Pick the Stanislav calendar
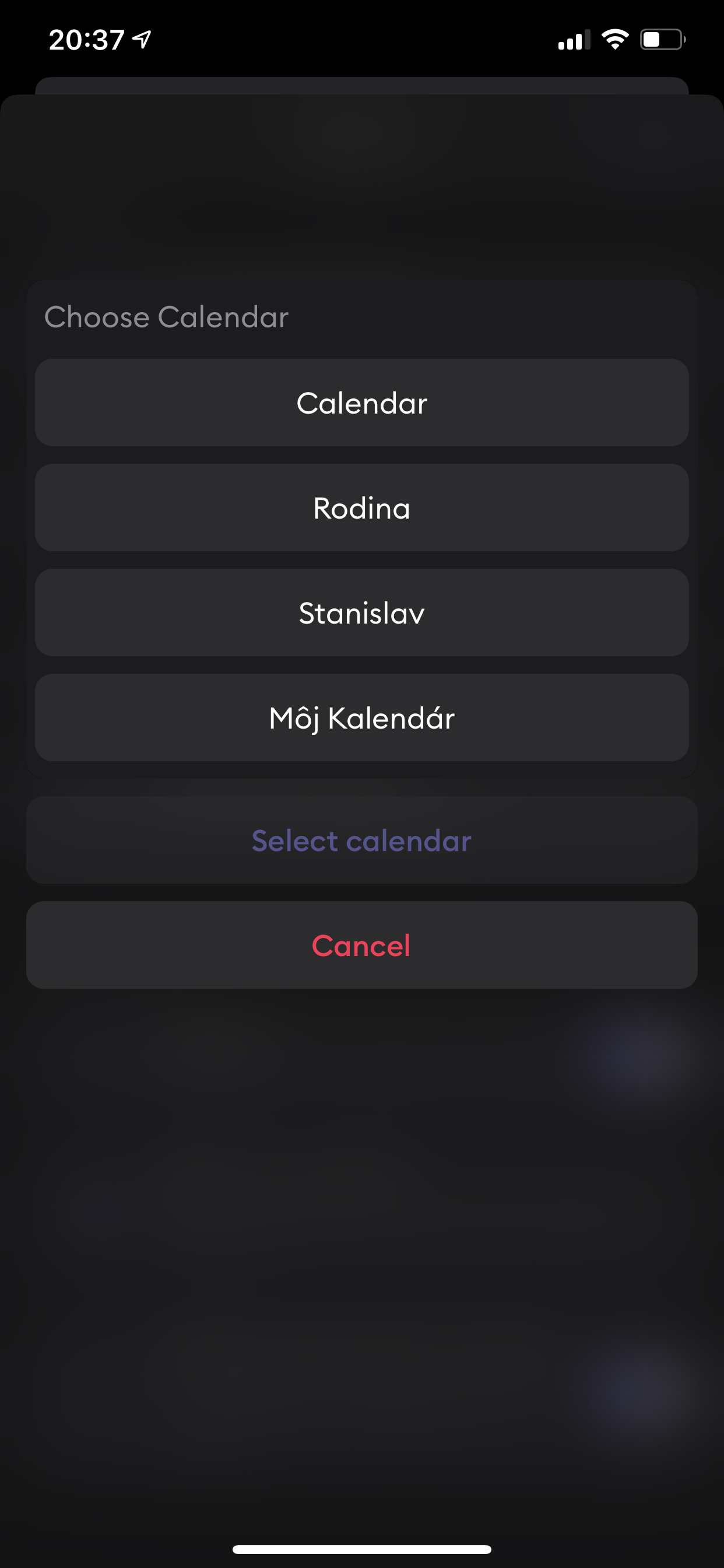 point(362,612)
